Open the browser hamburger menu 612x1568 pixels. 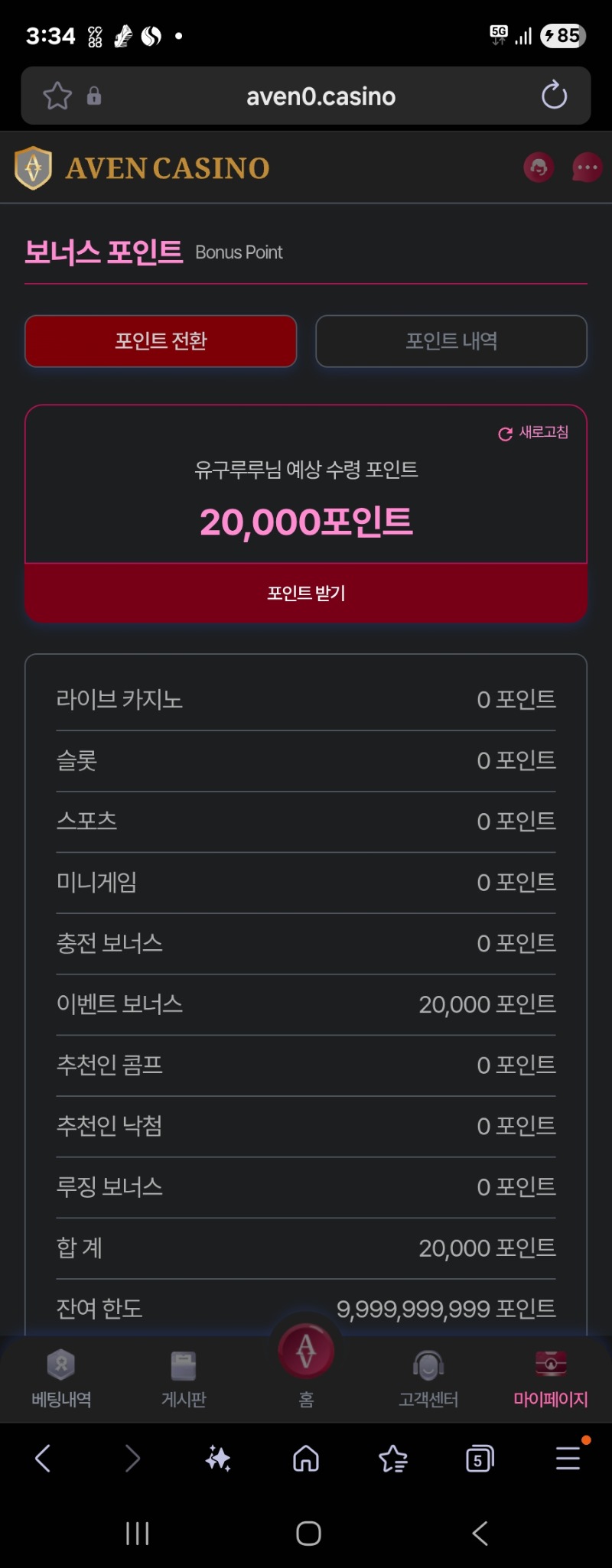tap(568, 1459)
